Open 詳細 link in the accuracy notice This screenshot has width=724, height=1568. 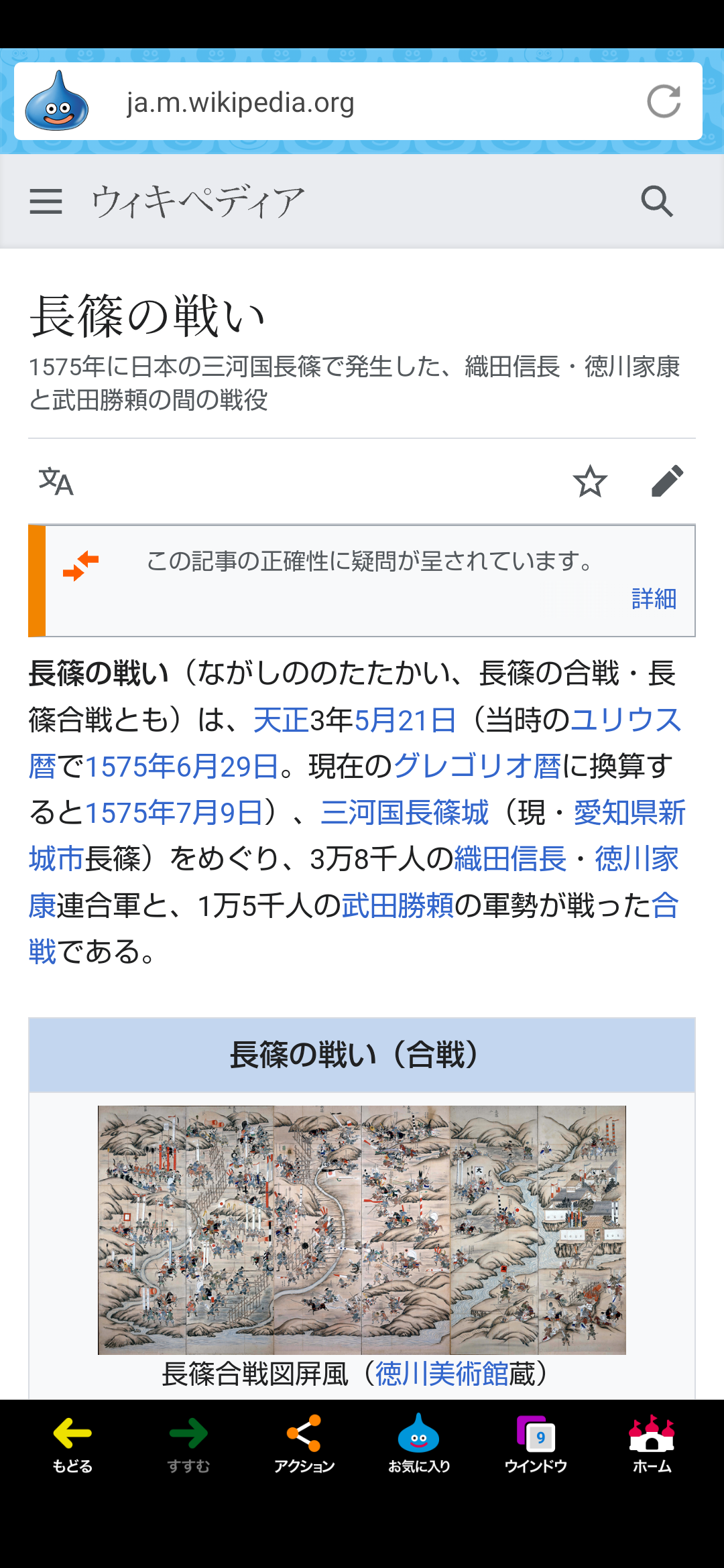click(654, 598)
